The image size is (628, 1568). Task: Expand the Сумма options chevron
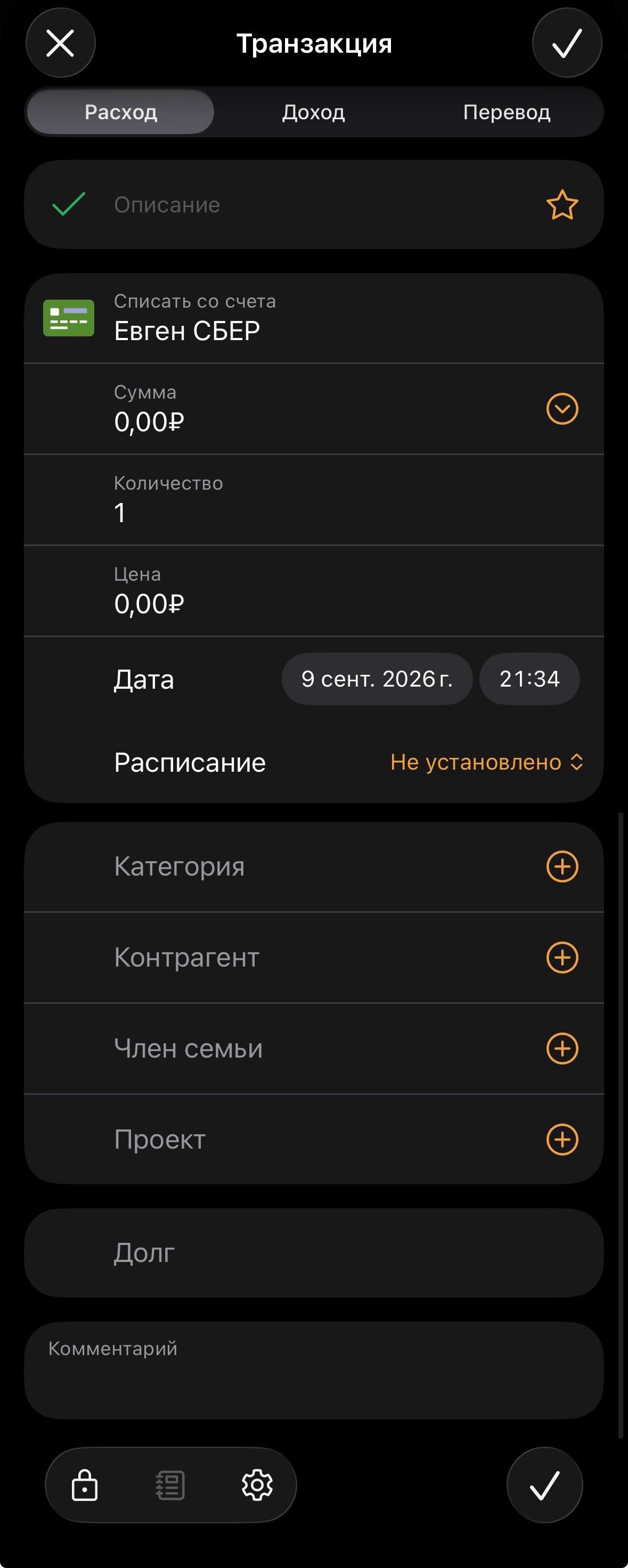click(x=561, y=409)
